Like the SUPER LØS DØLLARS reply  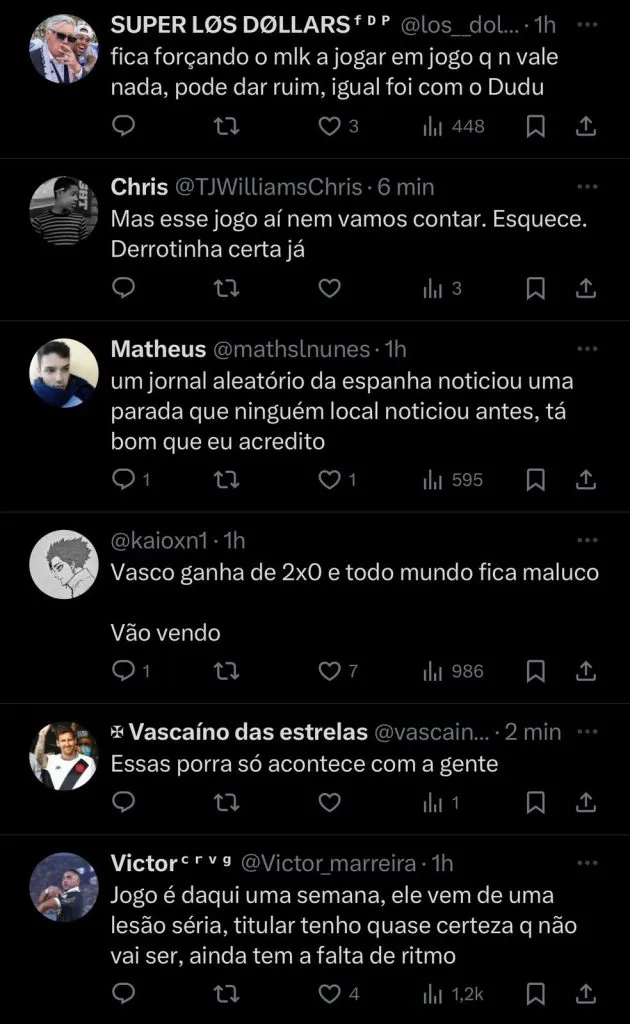tap(329, 126)
